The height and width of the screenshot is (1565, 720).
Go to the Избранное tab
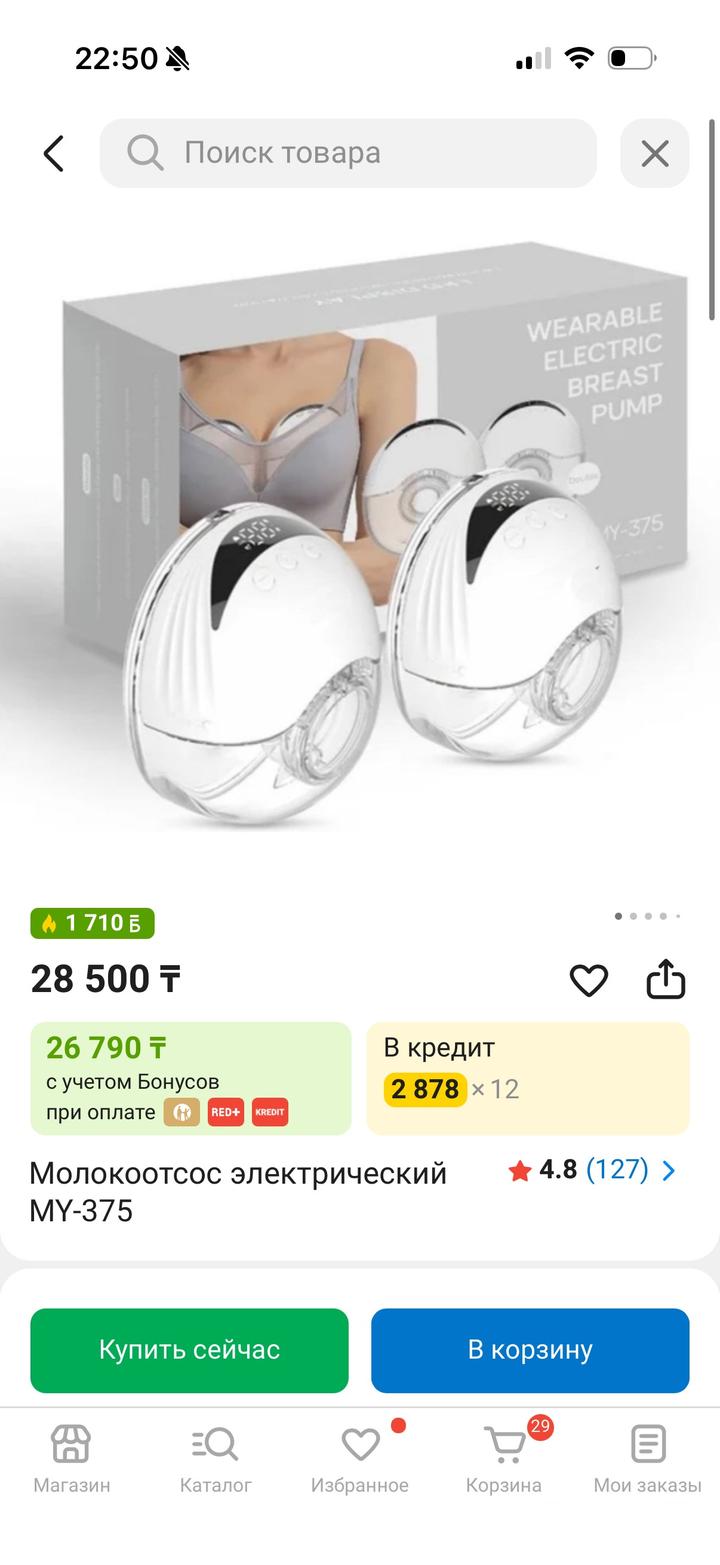359,1459
